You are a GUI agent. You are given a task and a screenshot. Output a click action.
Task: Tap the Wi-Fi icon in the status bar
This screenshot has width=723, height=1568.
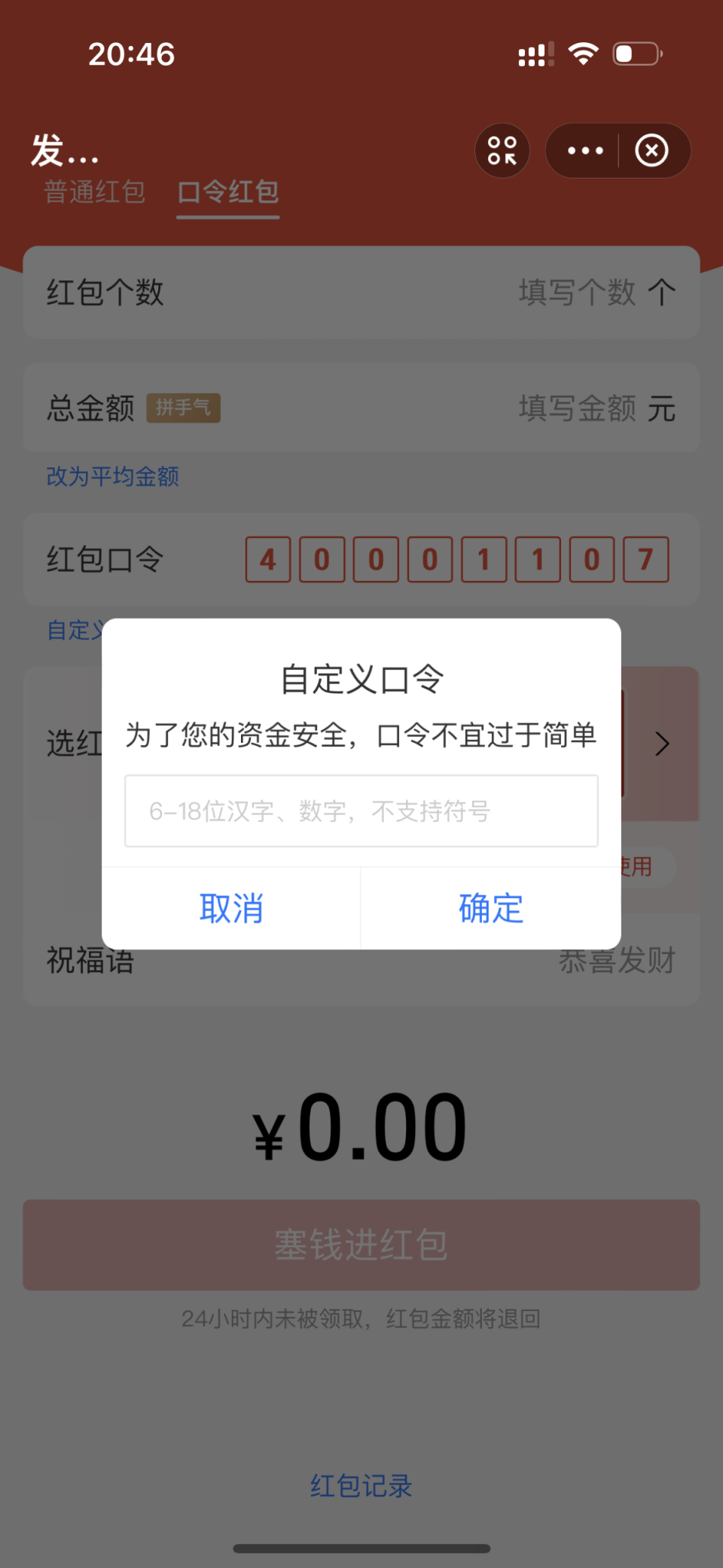pyautogui.click(x=583, y=53)
